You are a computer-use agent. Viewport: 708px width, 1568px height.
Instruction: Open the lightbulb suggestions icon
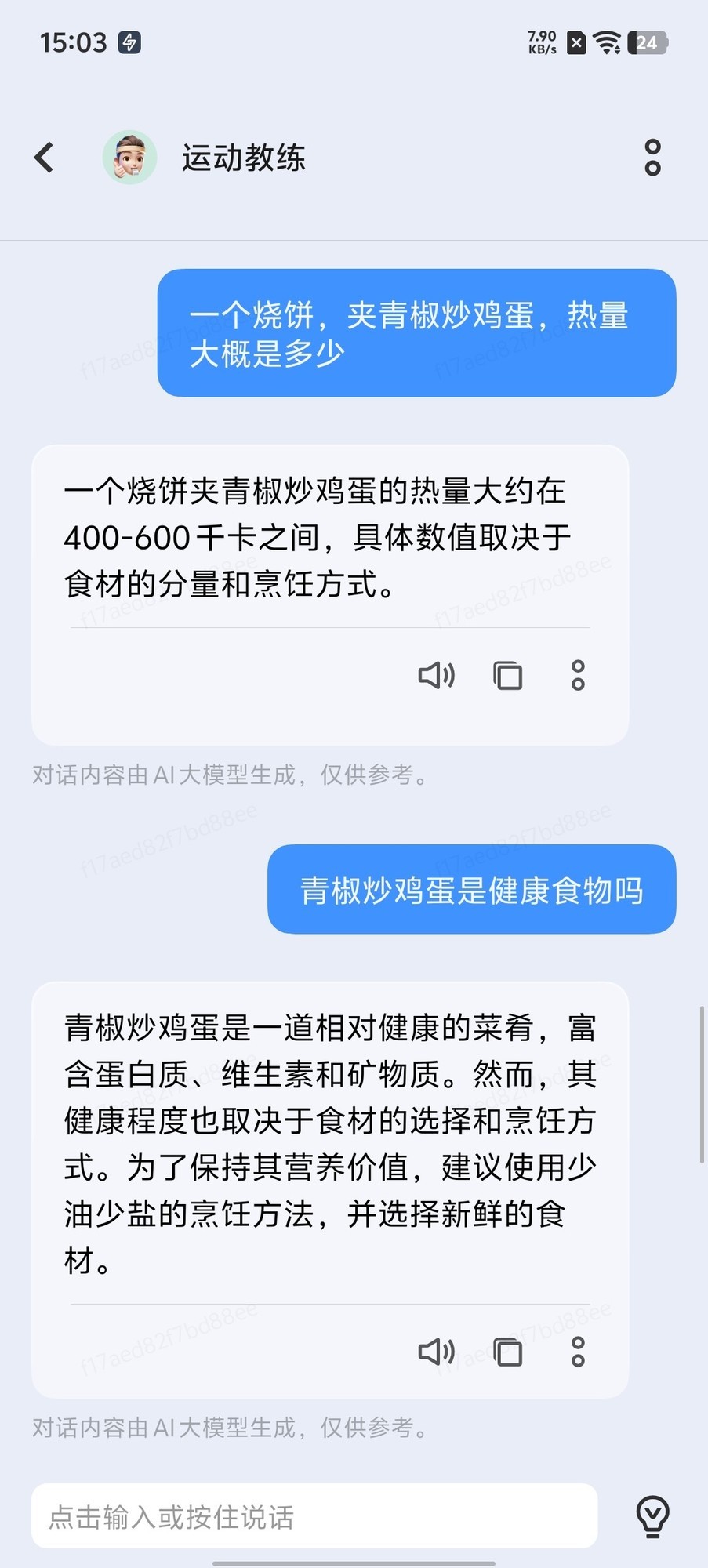pyautogui.click(x=652, y=1516)
